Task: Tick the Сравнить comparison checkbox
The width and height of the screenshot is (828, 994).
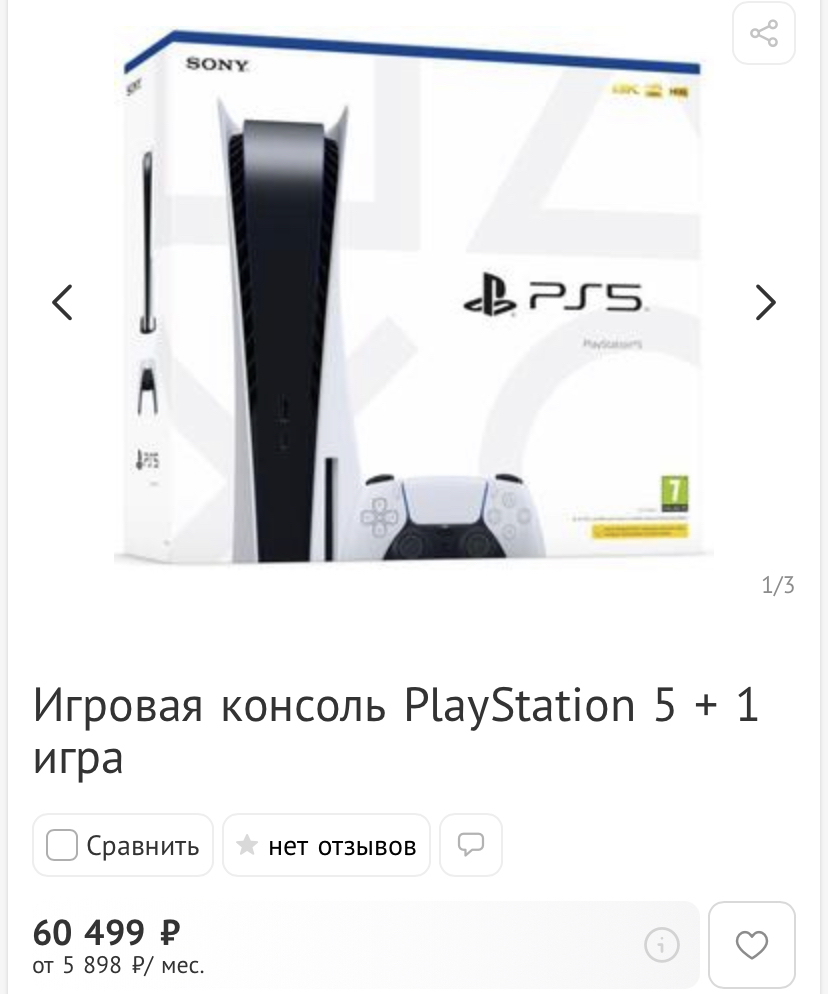Action: coord(61,845)
